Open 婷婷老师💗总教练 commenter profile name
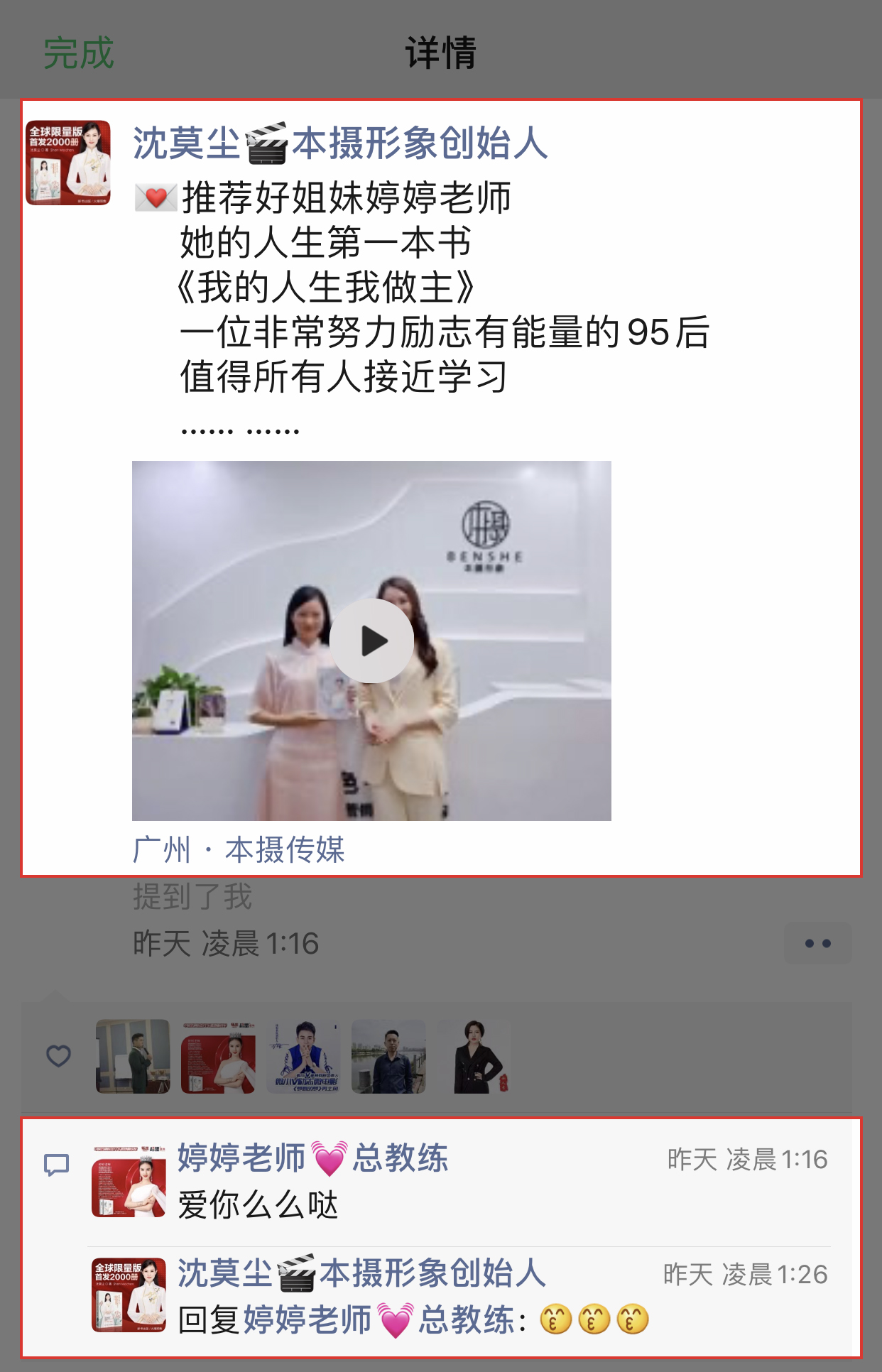Viewport: 882px width, 1372px height. 312,1158
